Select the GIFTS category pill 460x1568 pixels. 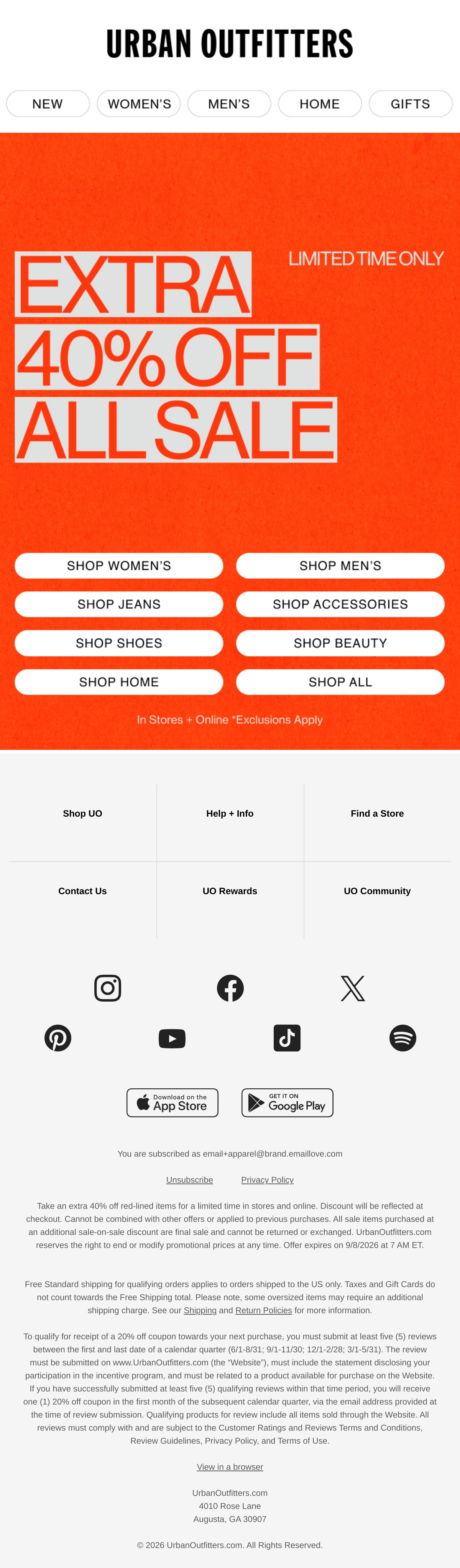[411, 104]
